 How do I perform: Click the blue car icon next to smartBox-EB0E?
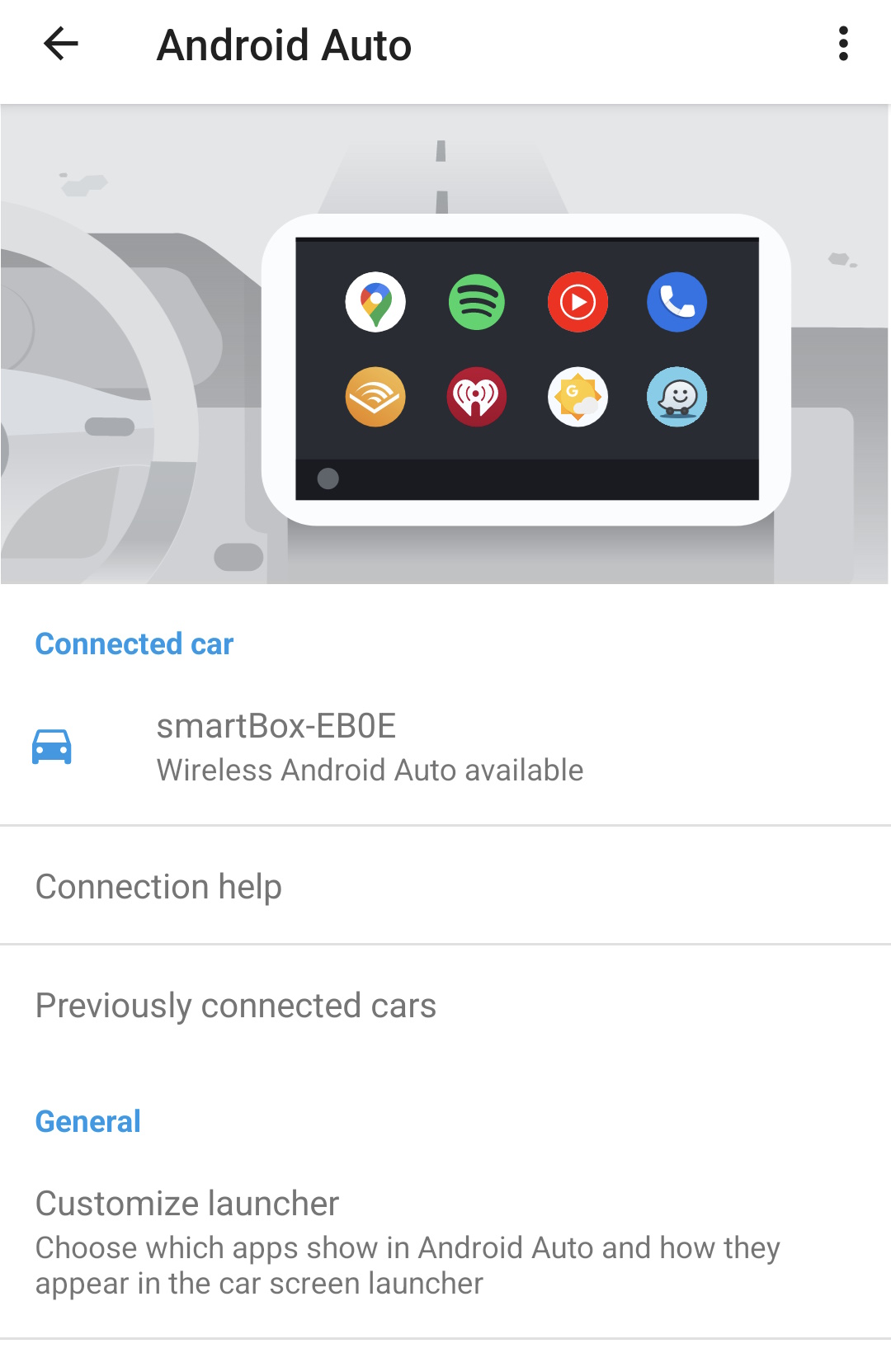click(x=52, y=747)
